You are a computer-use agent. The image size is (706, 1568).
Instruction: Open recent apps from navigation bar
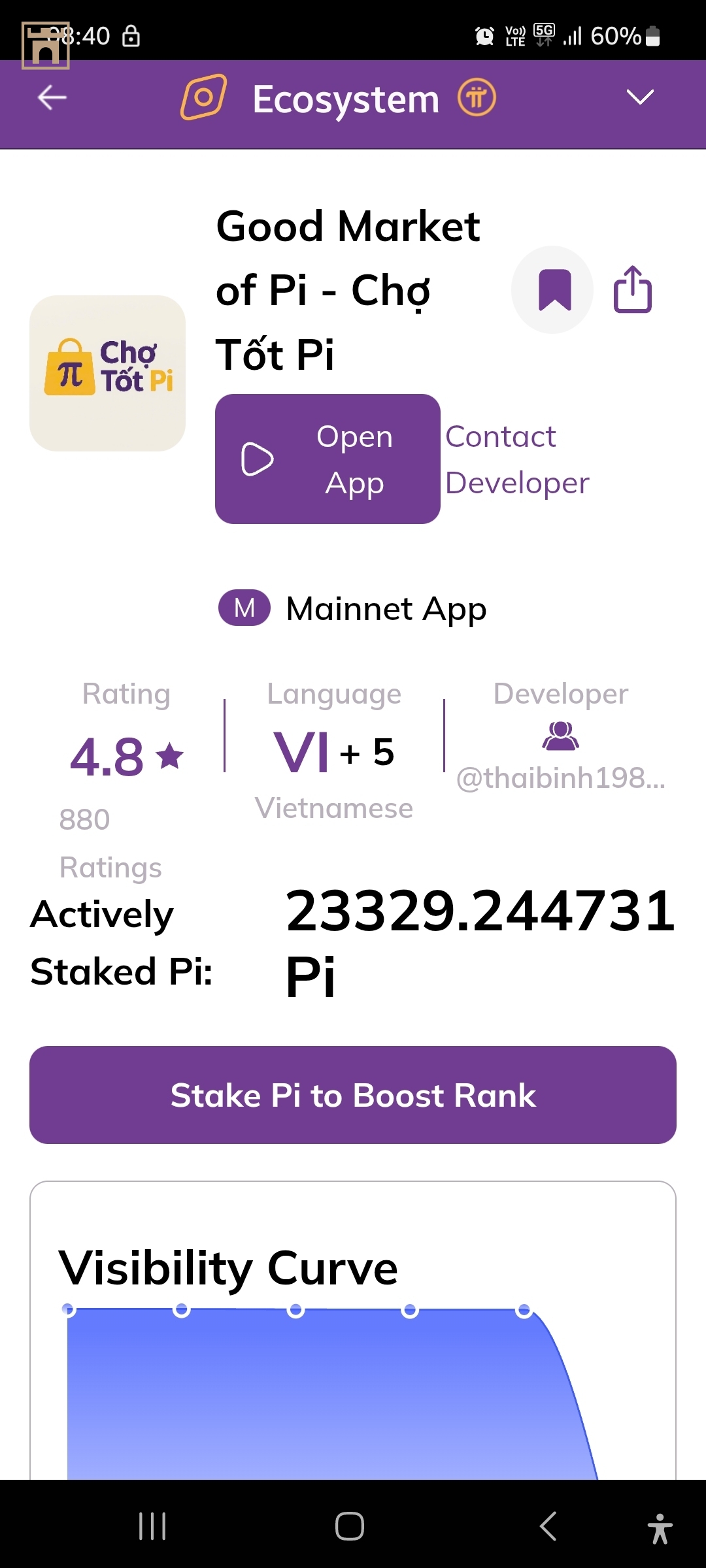click(x=152, y=1526)
